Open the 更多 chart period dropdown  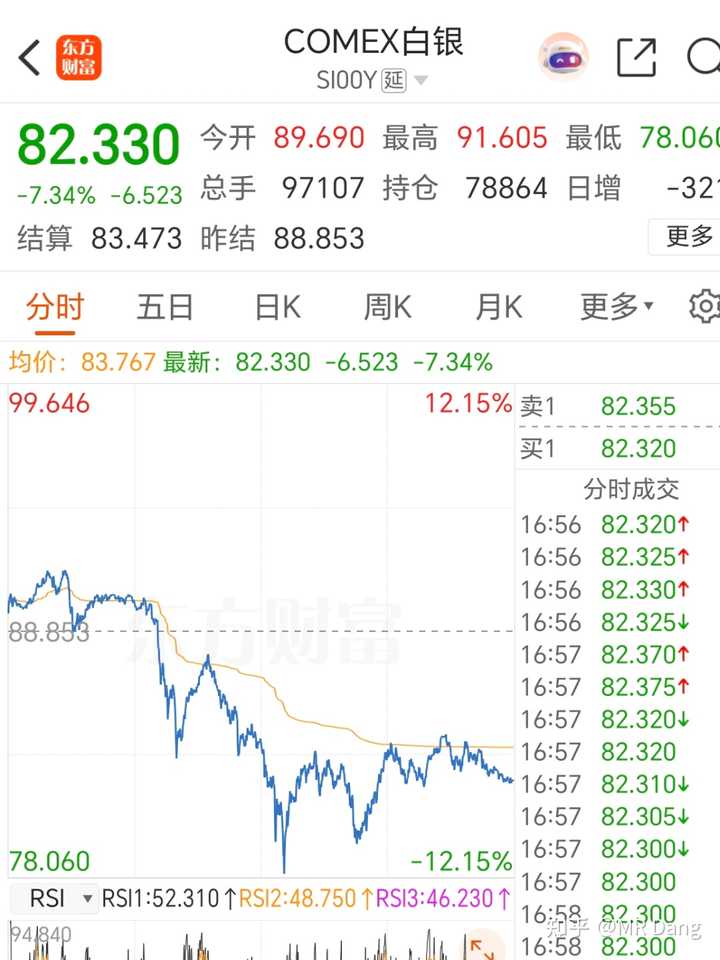616,307
